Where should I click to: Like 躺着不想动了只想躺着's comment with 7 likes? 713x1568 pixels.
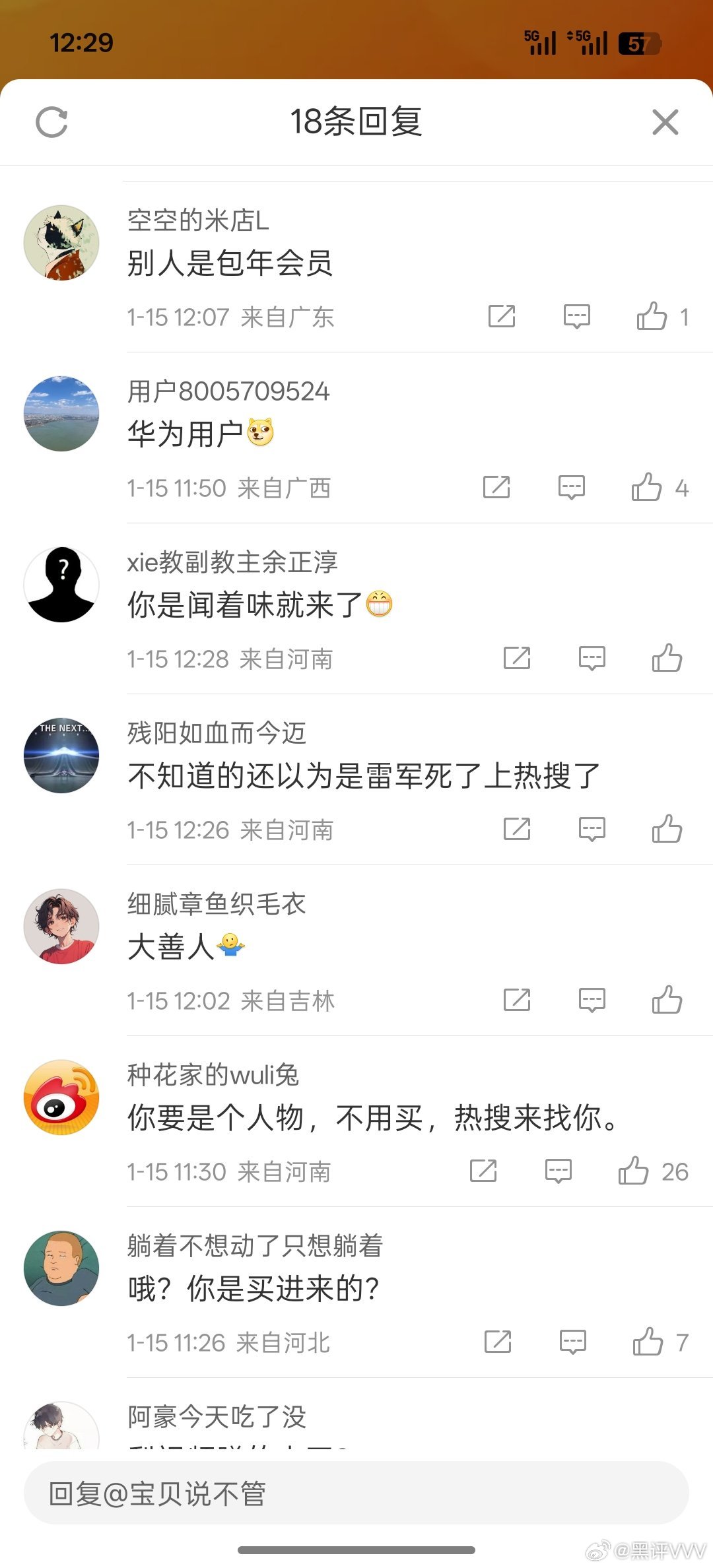(652, 1342)
